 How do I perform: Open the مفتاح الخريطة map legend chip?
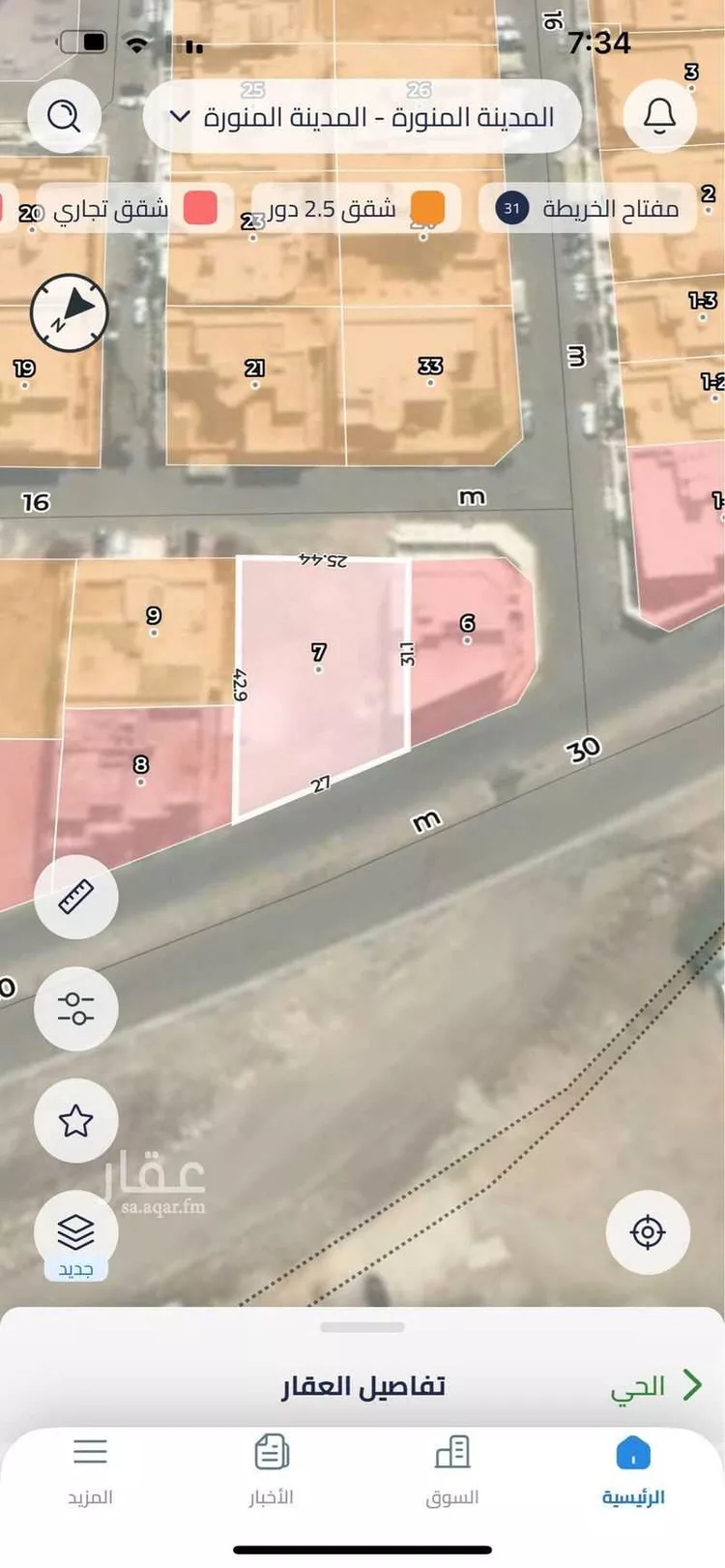pos(588,208)
